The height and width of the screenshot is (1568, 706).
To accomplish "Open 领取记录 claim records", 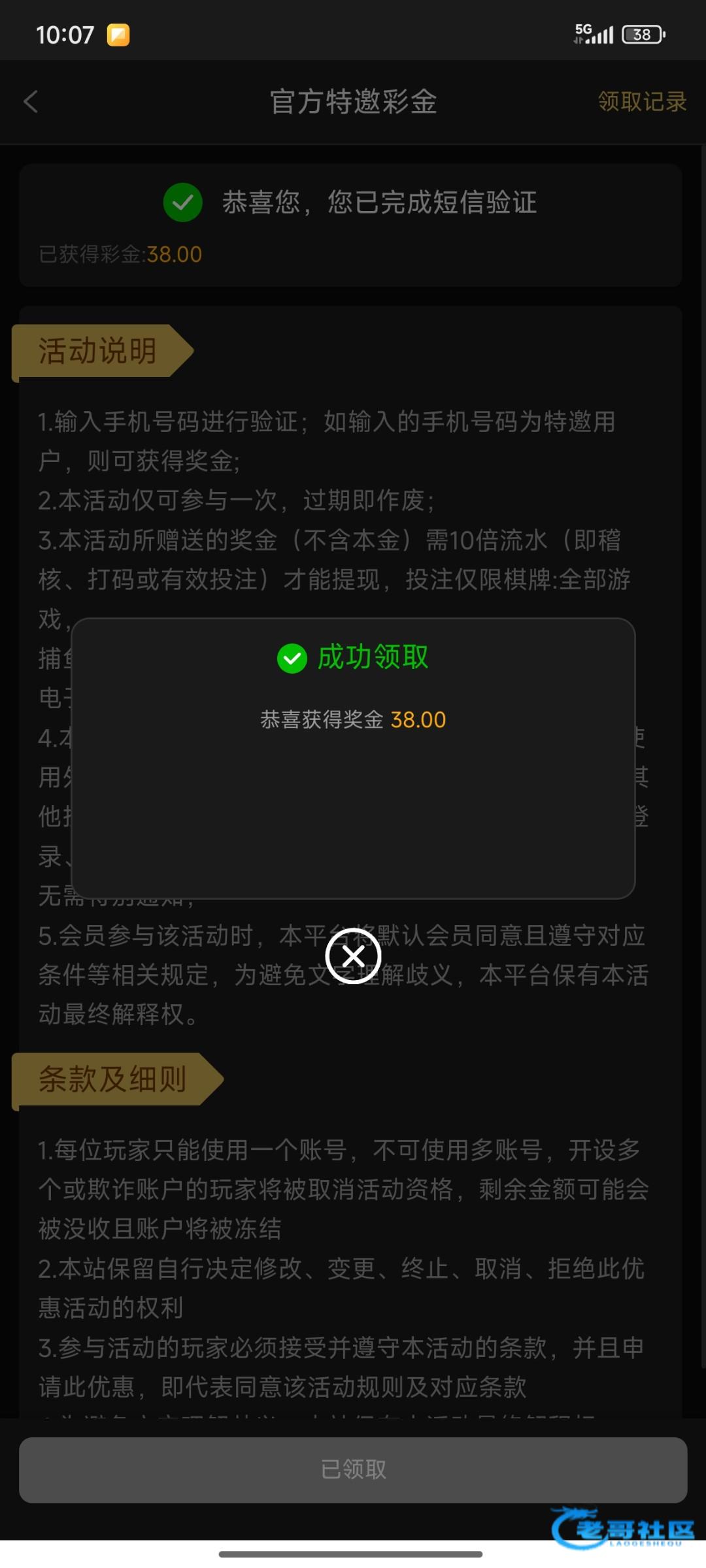I will pos(642,101).
